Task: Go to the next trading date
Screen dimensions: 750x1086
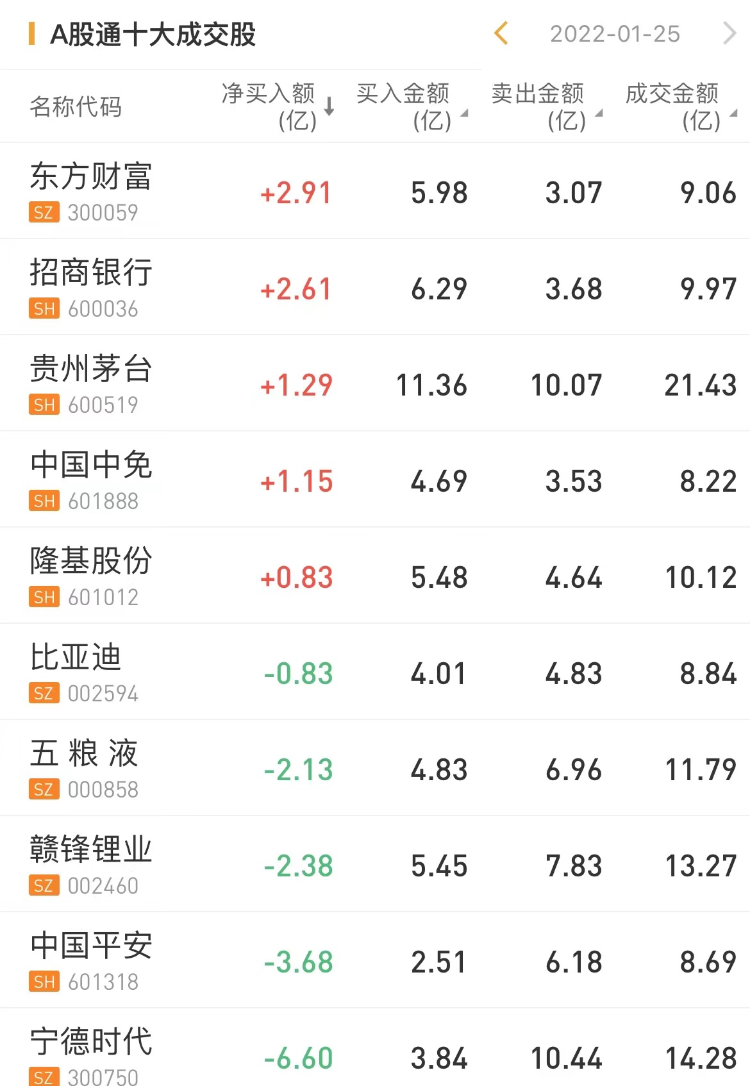Action: [x=729, y=34]
